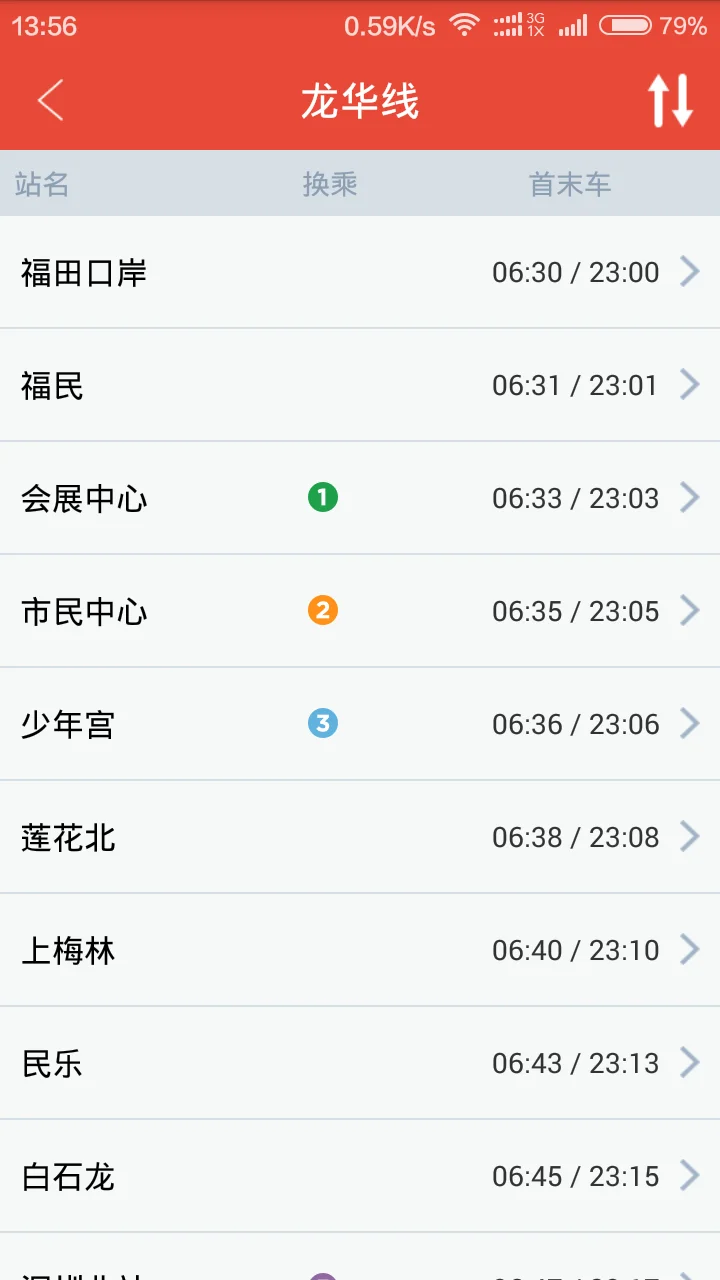Tap the Line 1 transfer badge at 会展中心

pyautogui.click(x=322, y=497)
